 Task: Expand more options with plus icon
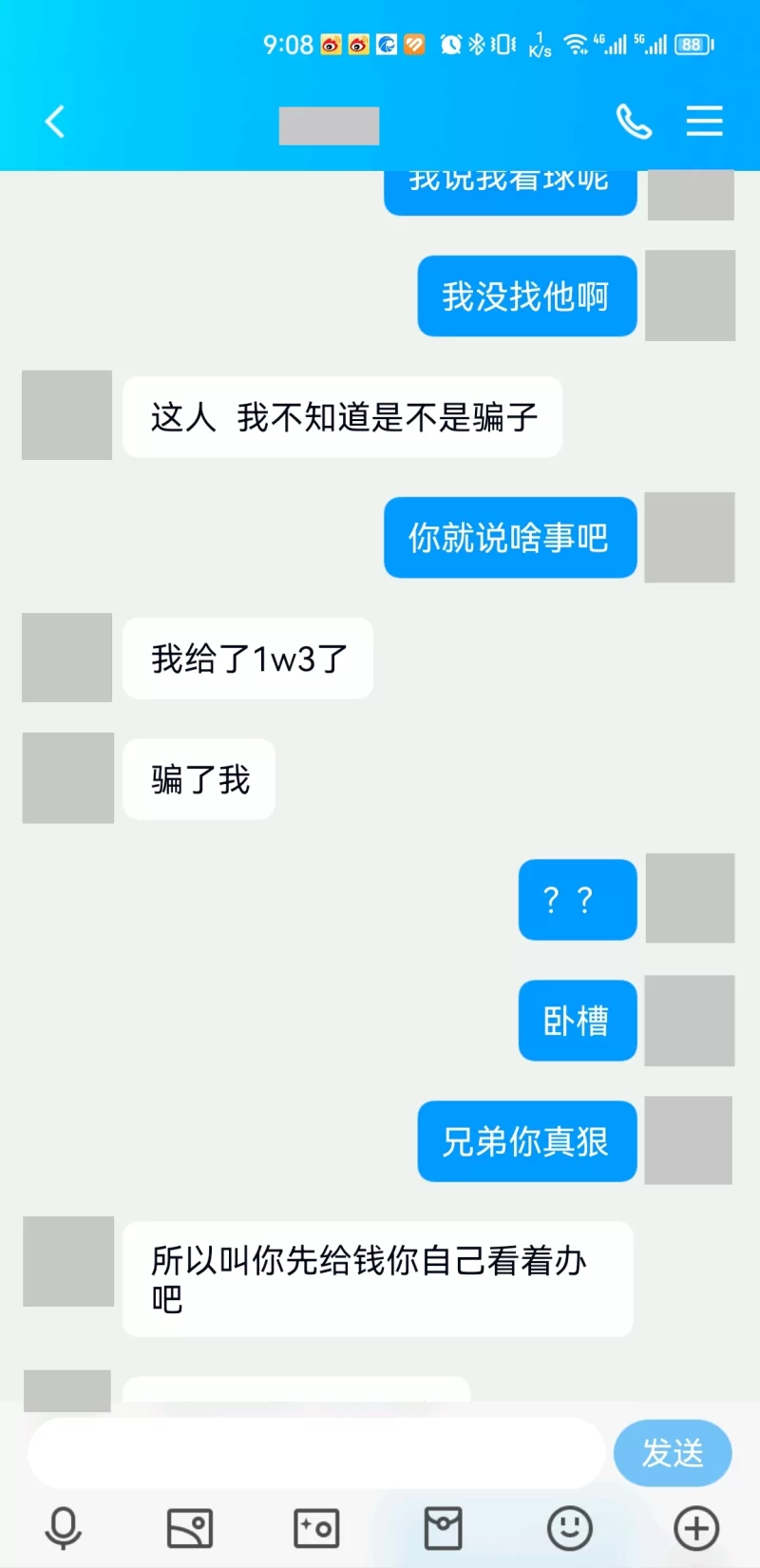[696, 1528]
